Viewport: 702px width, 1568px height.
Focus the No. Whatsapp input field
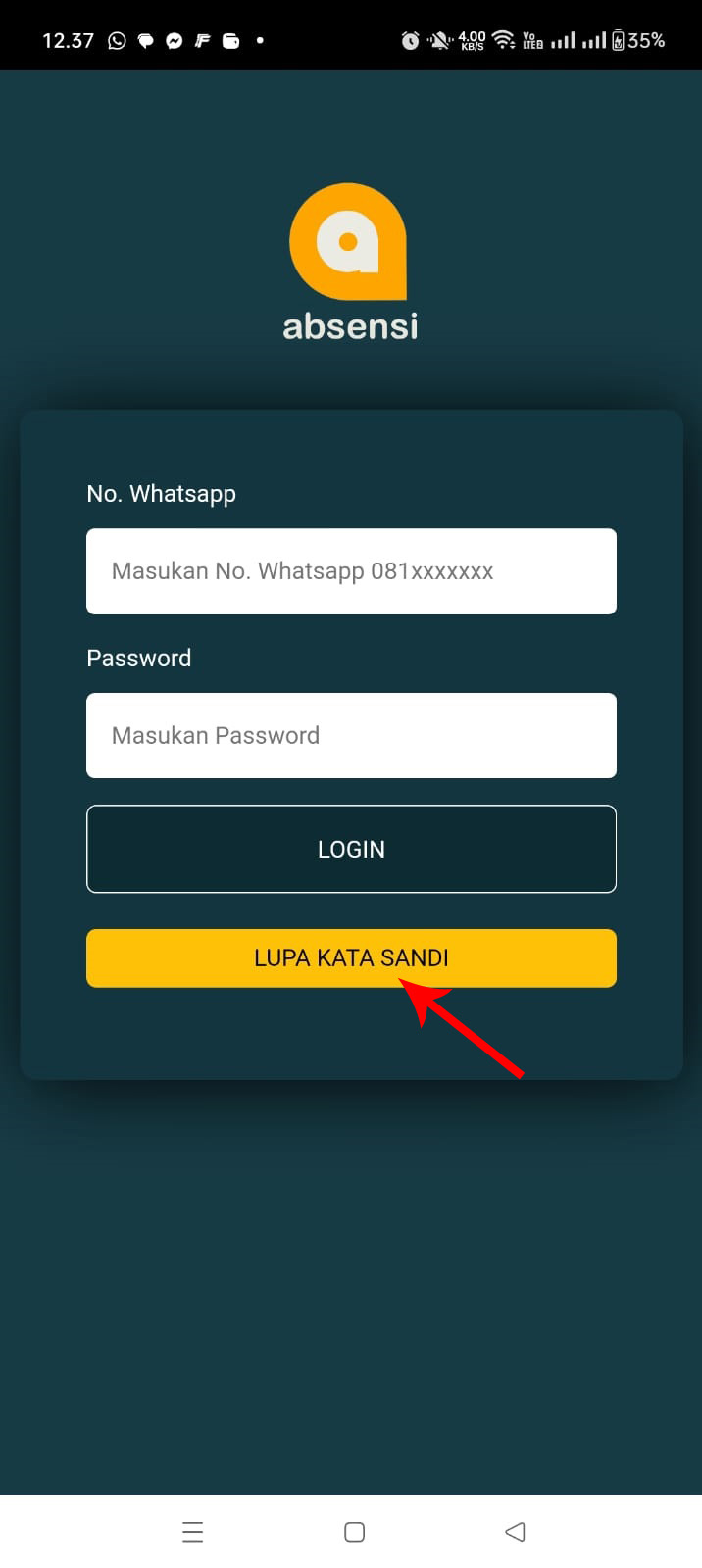point(351,571)
